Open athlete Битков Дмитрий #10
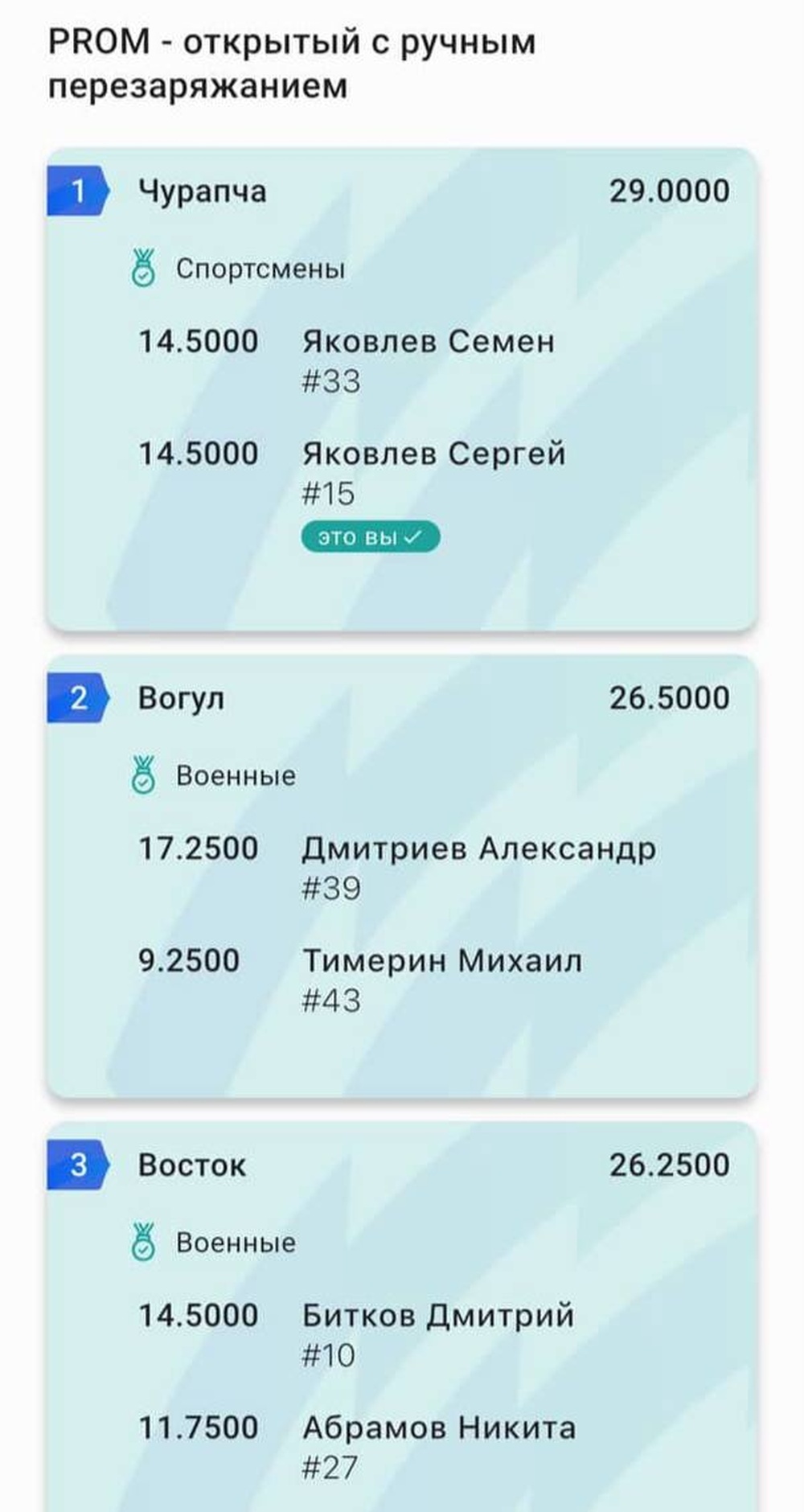This screenshot has height=1512, width=804. [438, 1317]
